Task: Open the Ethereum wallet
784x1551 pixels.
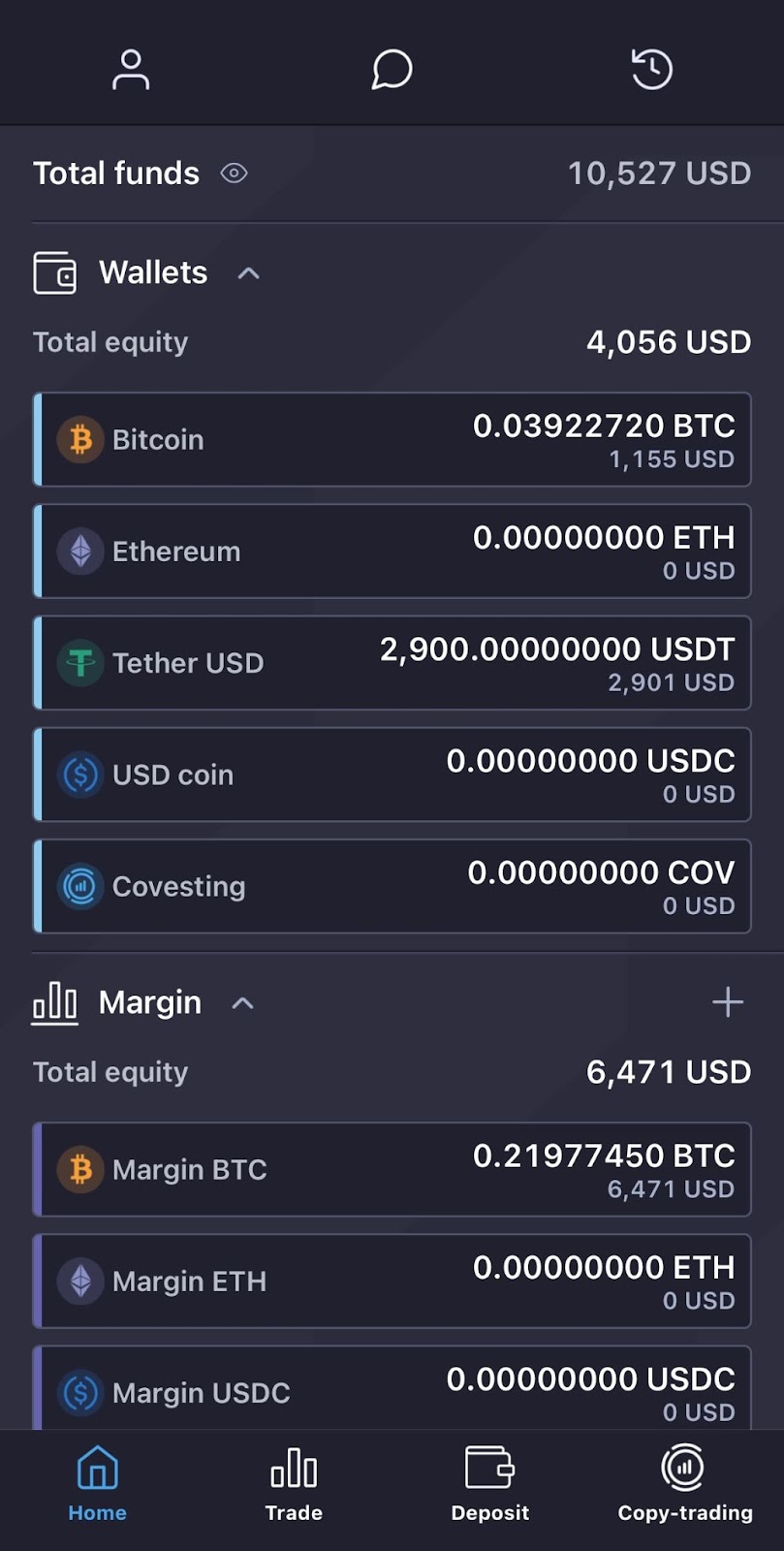Action: (x=392, y=551)
